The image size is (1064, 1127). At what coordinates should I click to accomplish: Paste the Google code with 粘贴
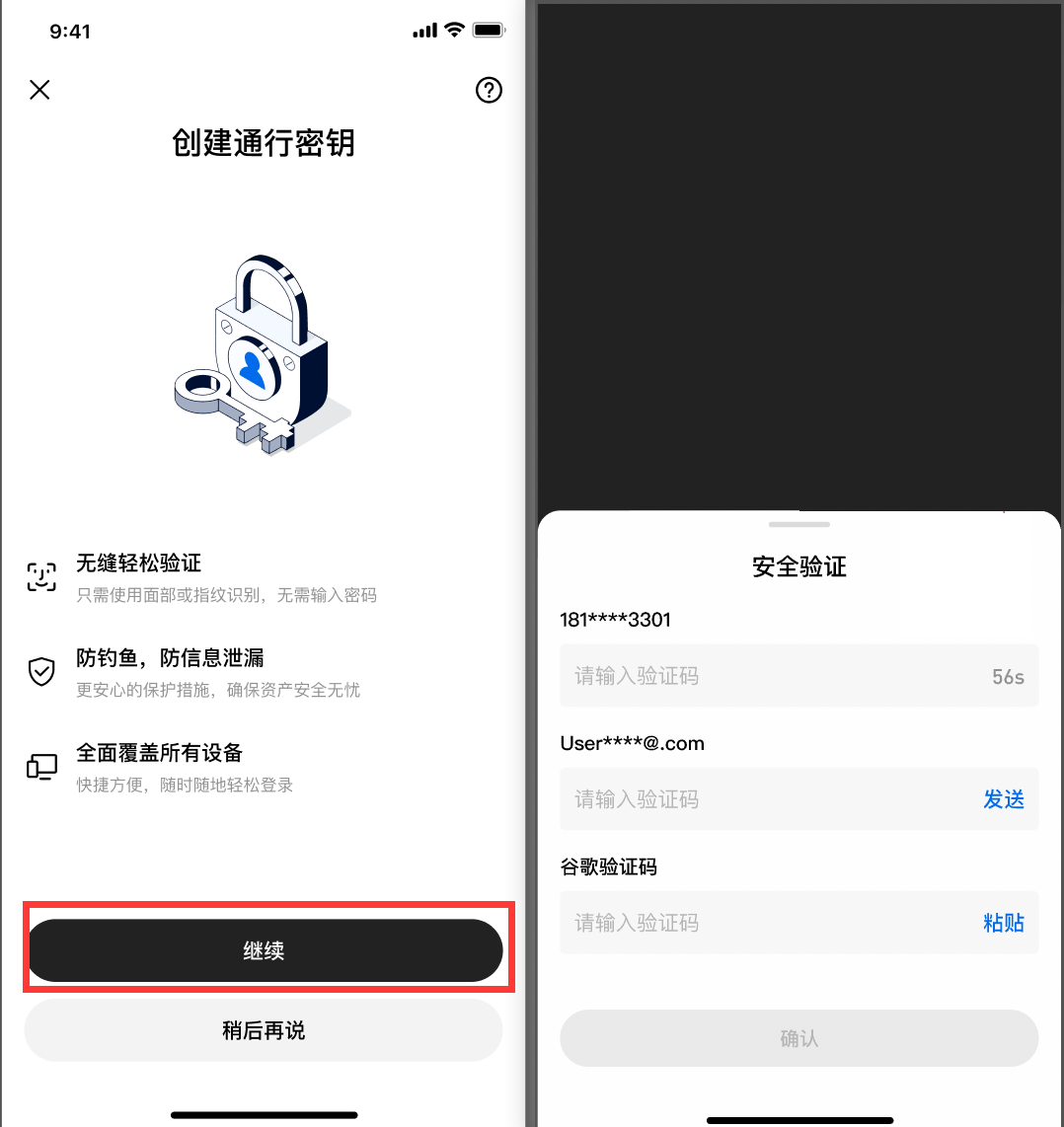tap(1003, 923)
